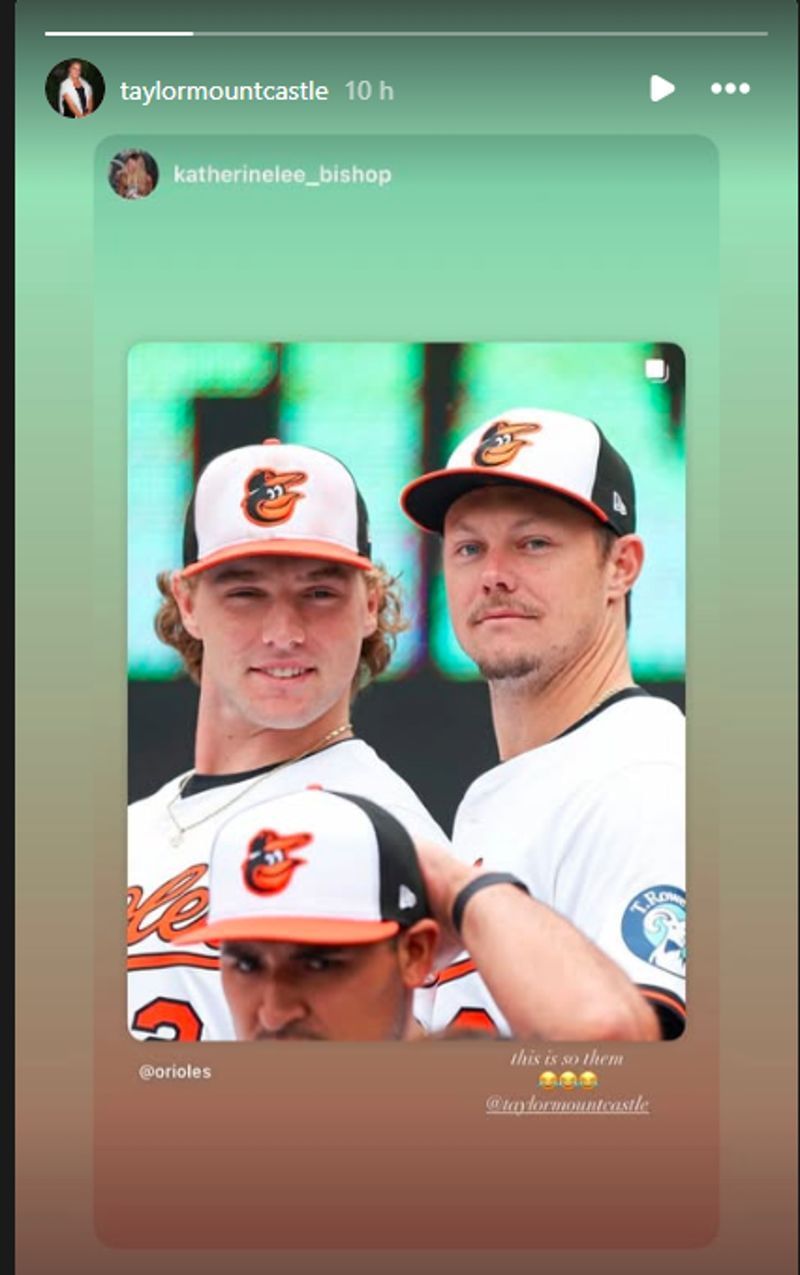Open the reshared Orioles post

coord(406,690)
